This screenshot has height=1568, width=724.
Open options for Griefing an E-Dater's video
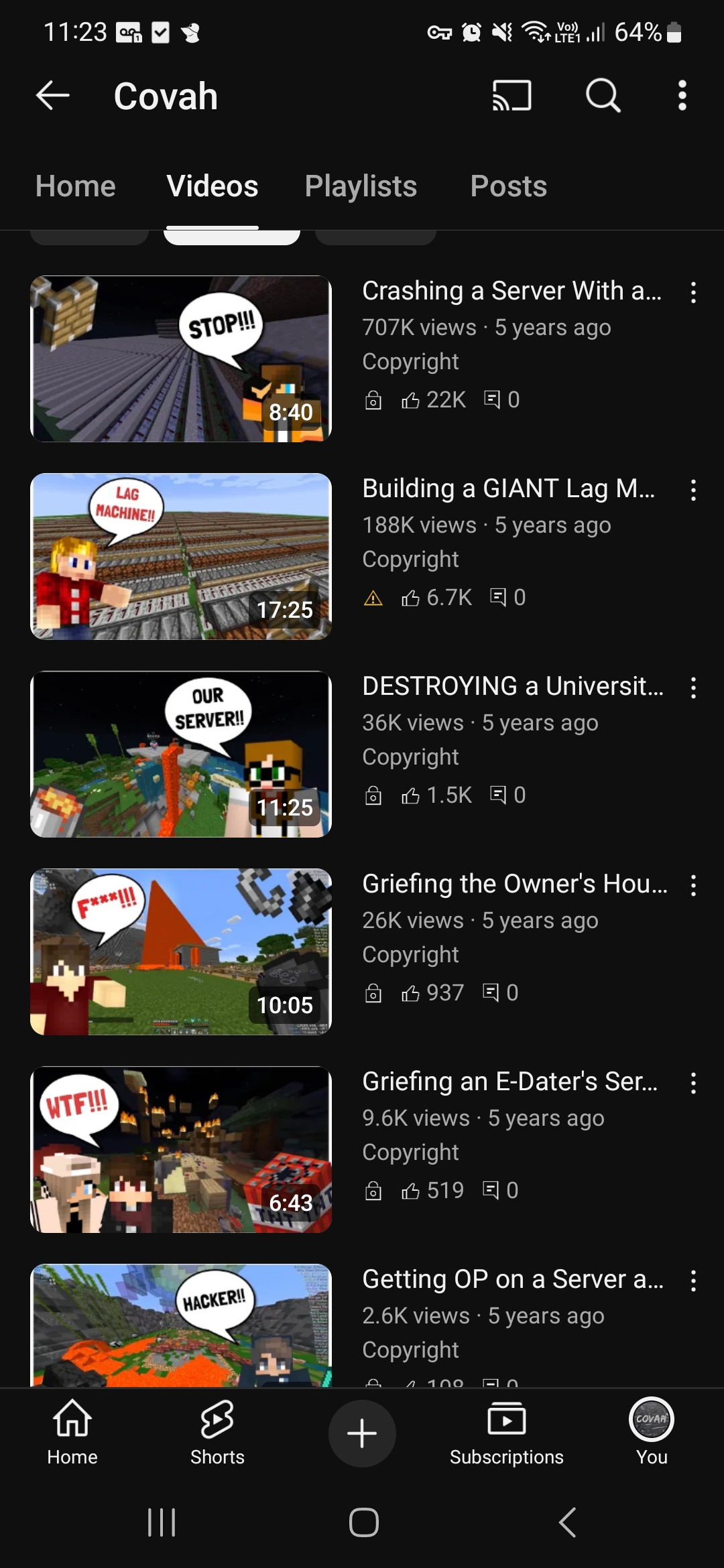click(x=693, y=1084)
